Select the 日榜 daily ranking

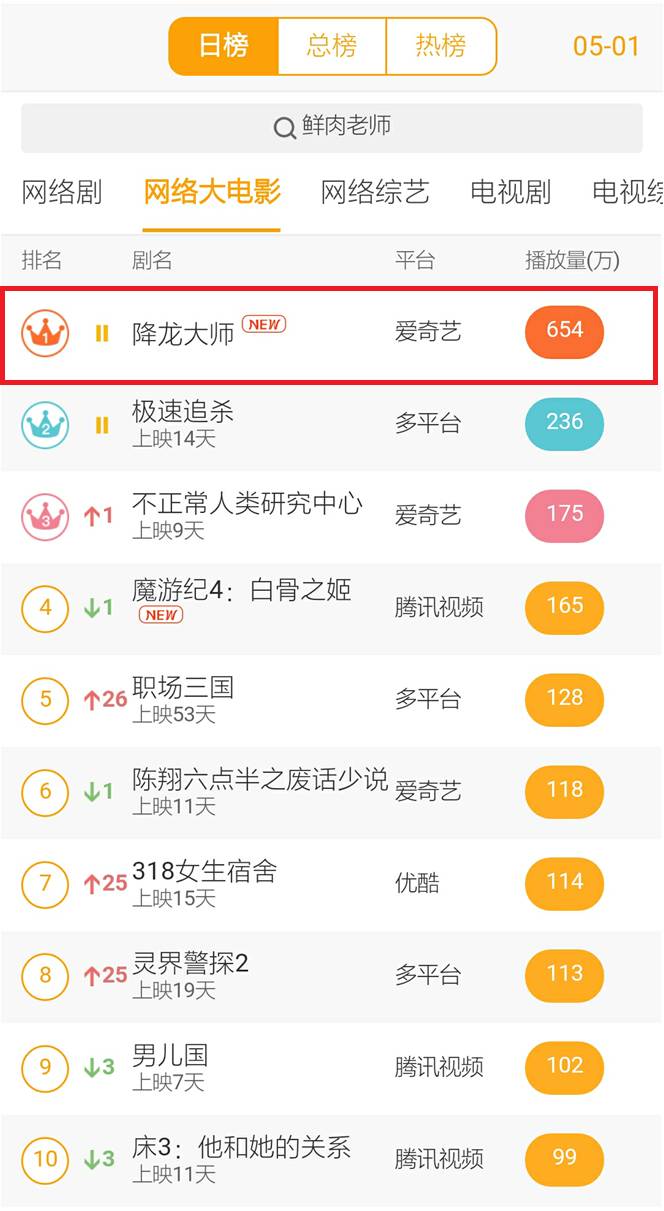click(223, 46)
